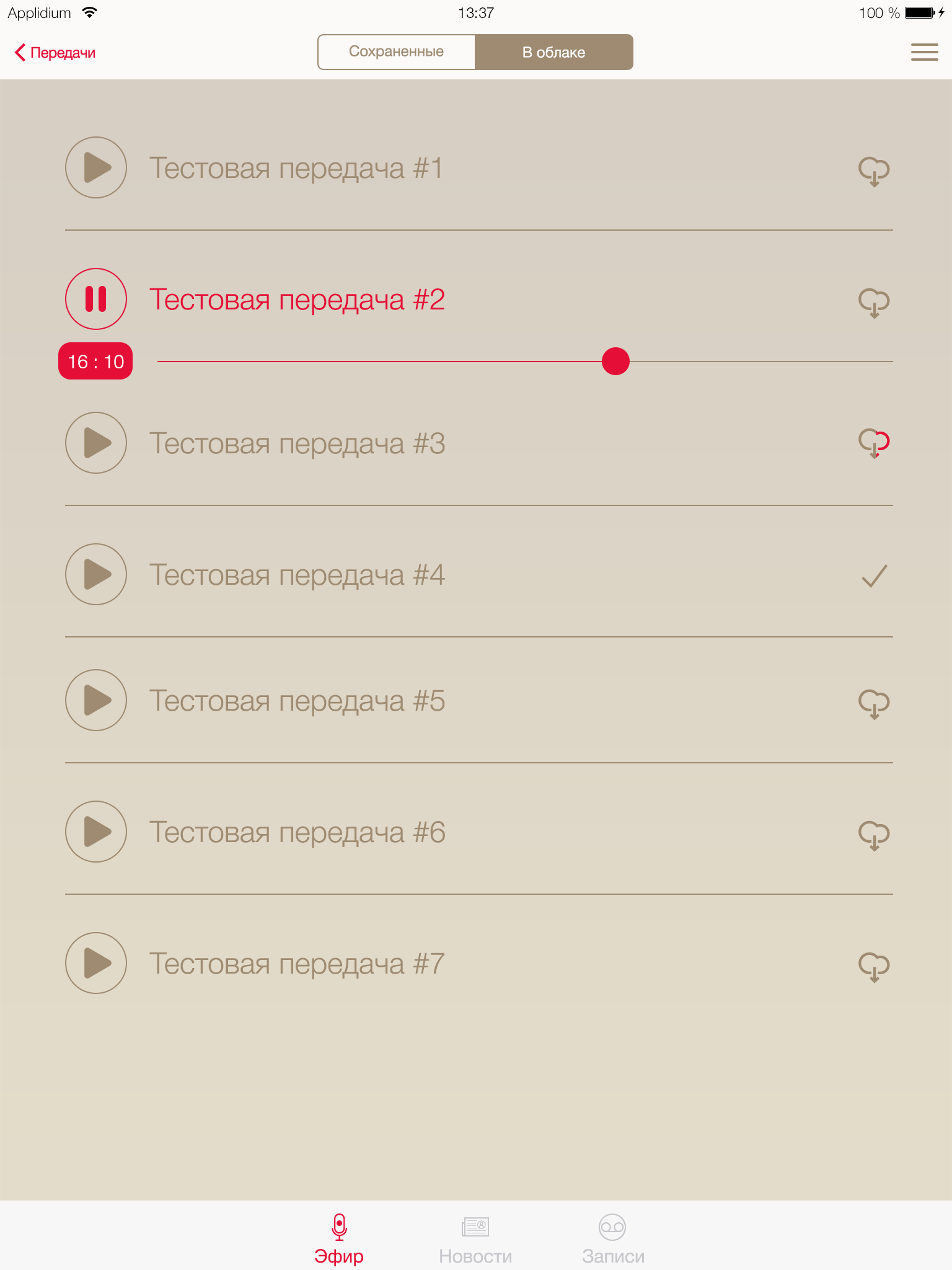
Task: Tap the Записи cassette icon
Action: point(612,1226)
